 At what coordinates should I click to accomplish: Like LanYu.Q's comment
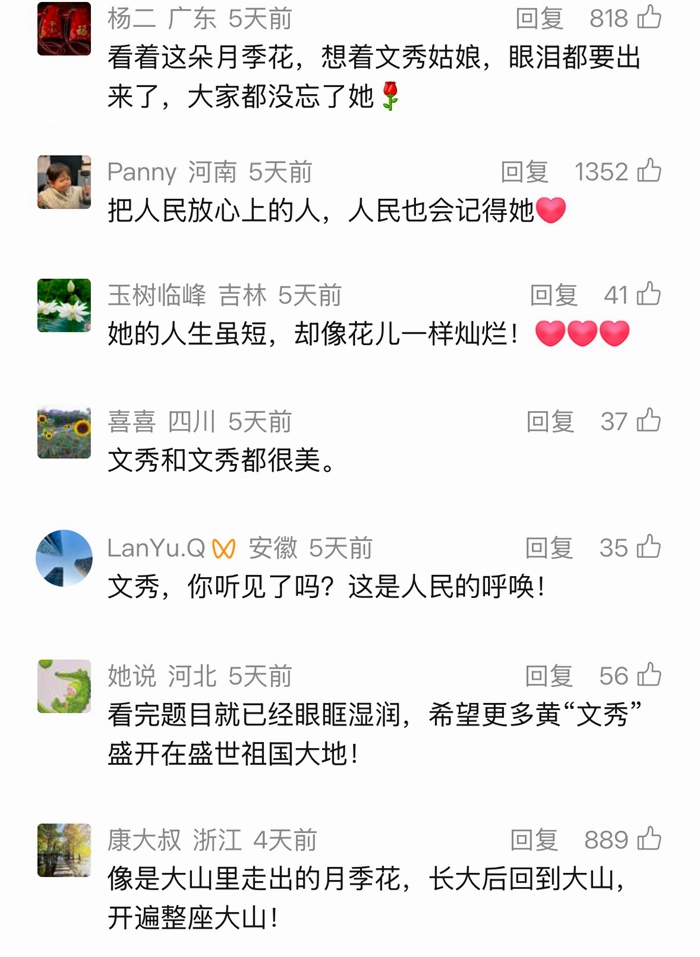coord(649,548)
